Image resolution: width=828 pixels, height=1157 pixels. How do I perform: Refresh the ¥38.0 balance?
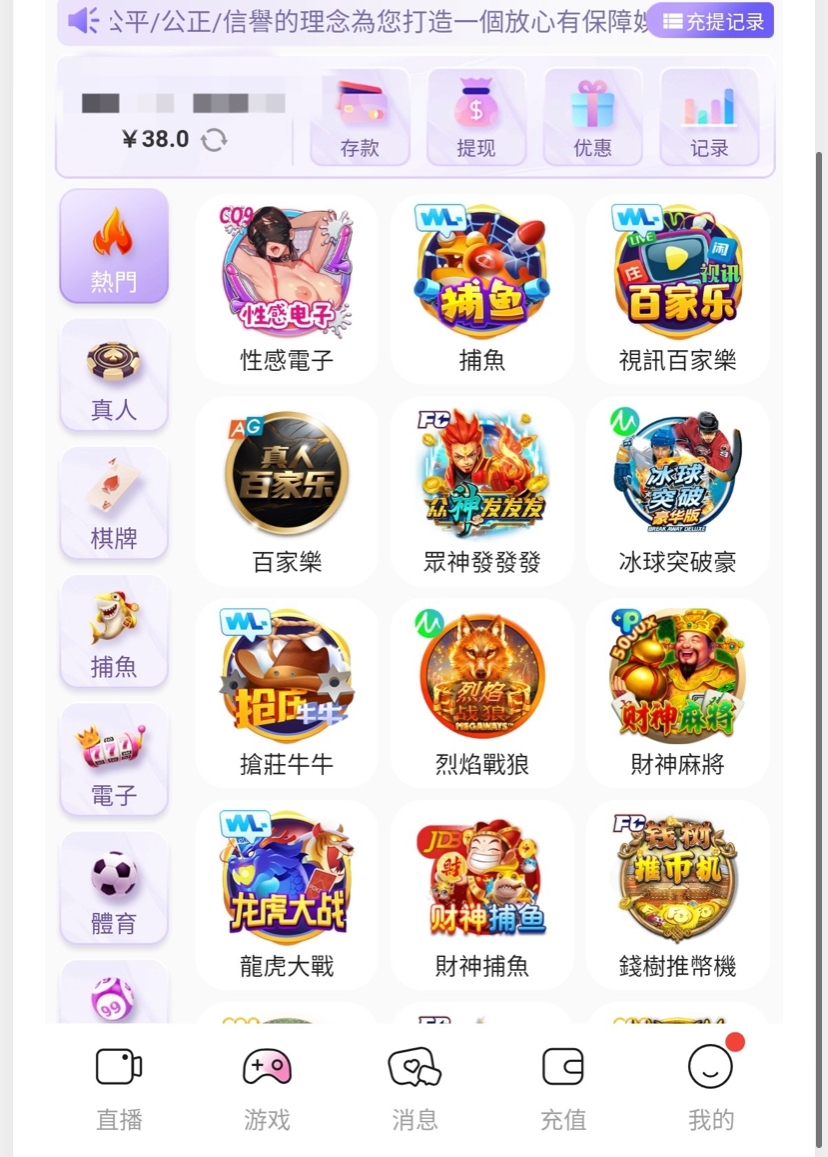214,140
